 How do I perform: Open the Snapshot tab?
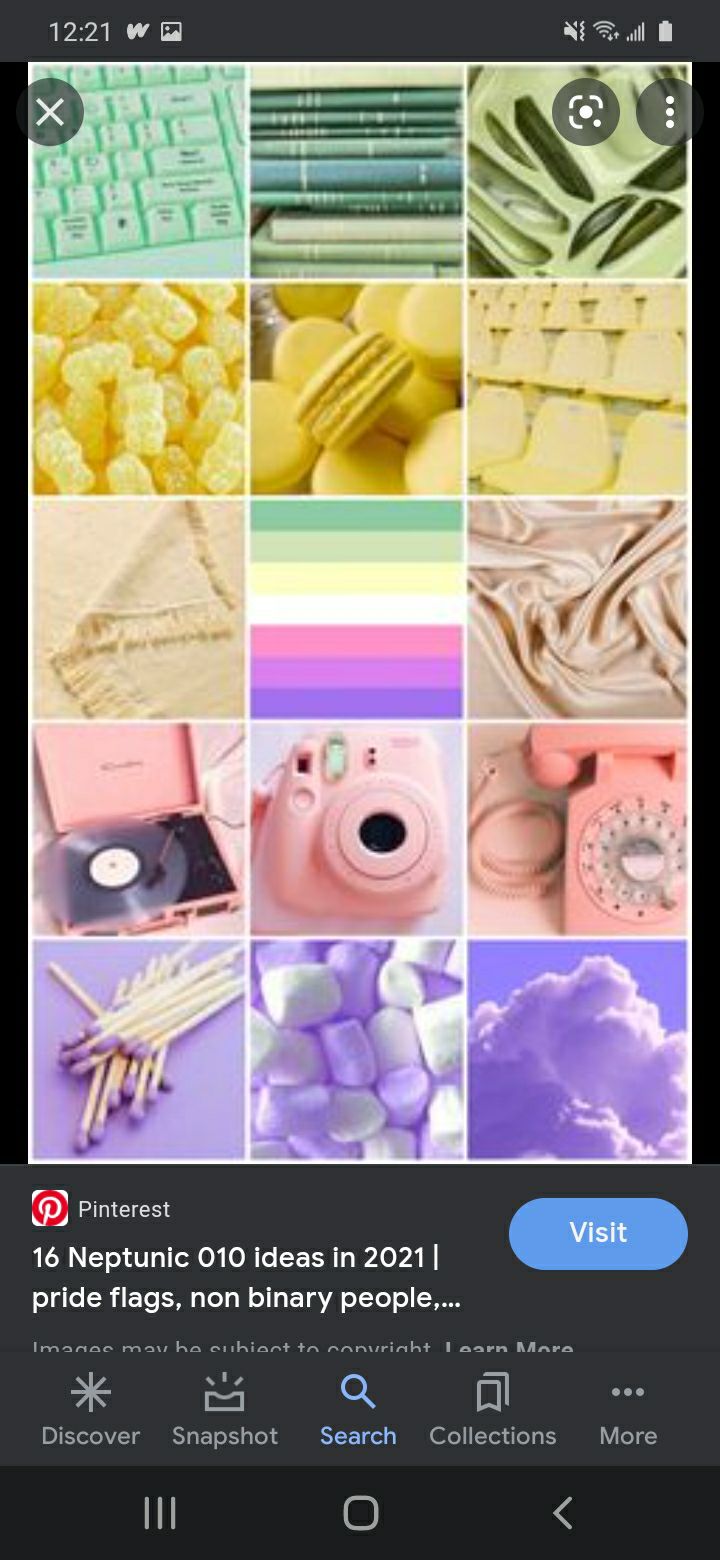[x=225, y=1410]
